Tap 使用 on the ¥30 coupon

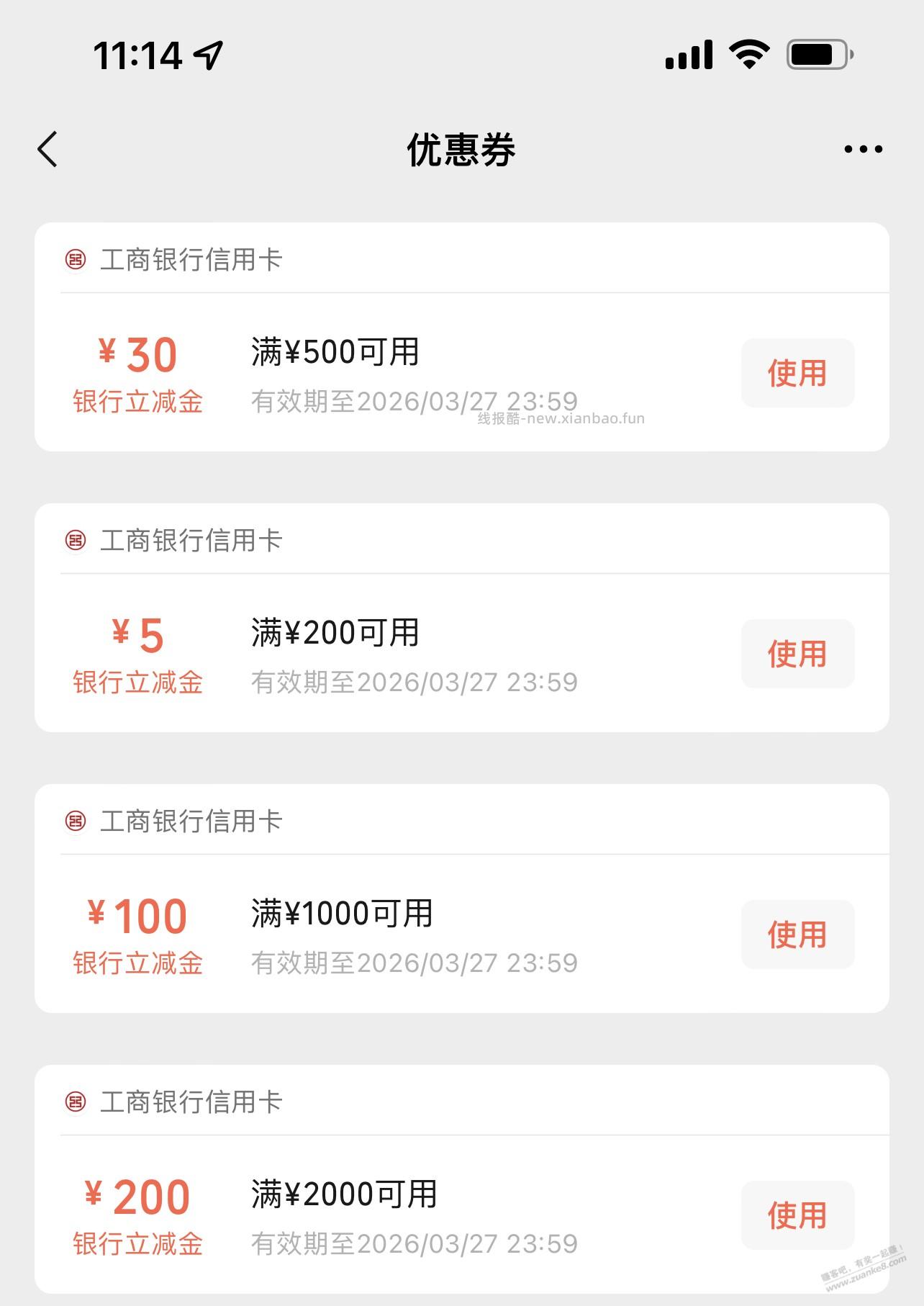pos(797,373)
